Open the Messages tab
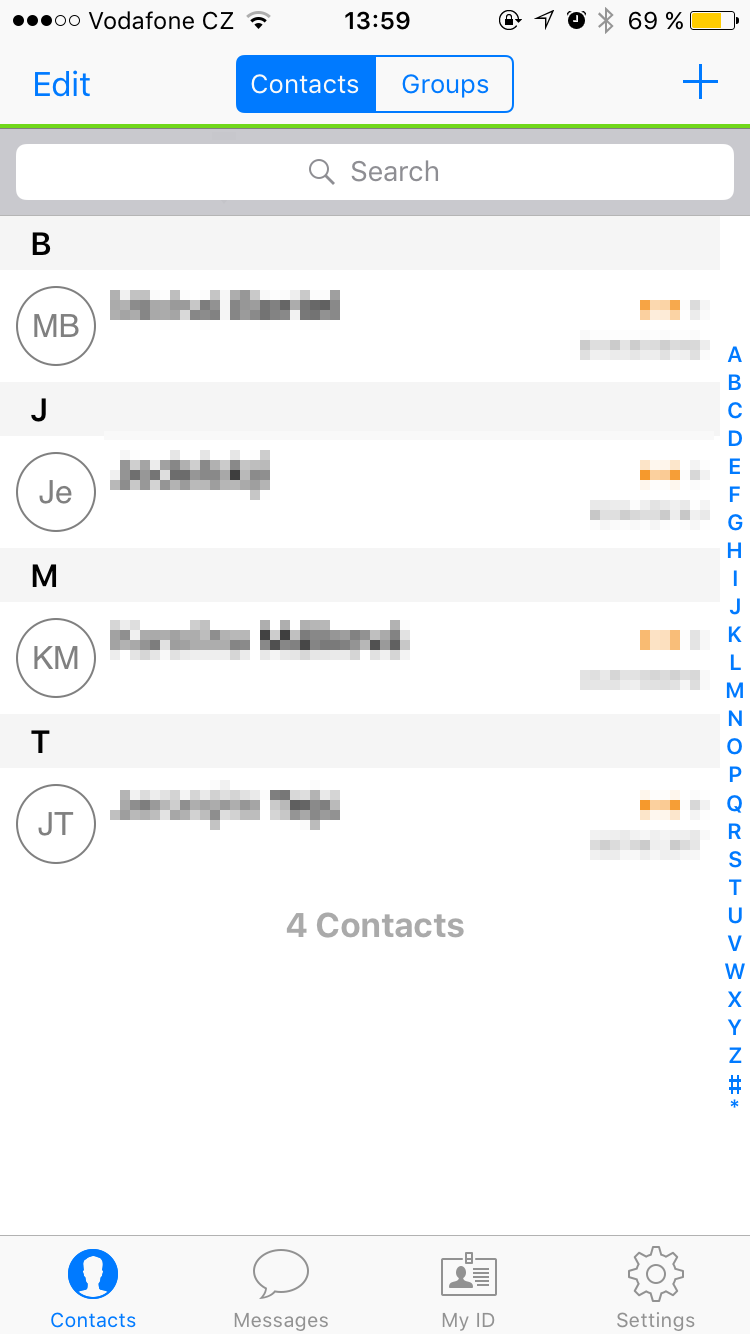Viewport: 750px width, 1334px height. 281,1288
